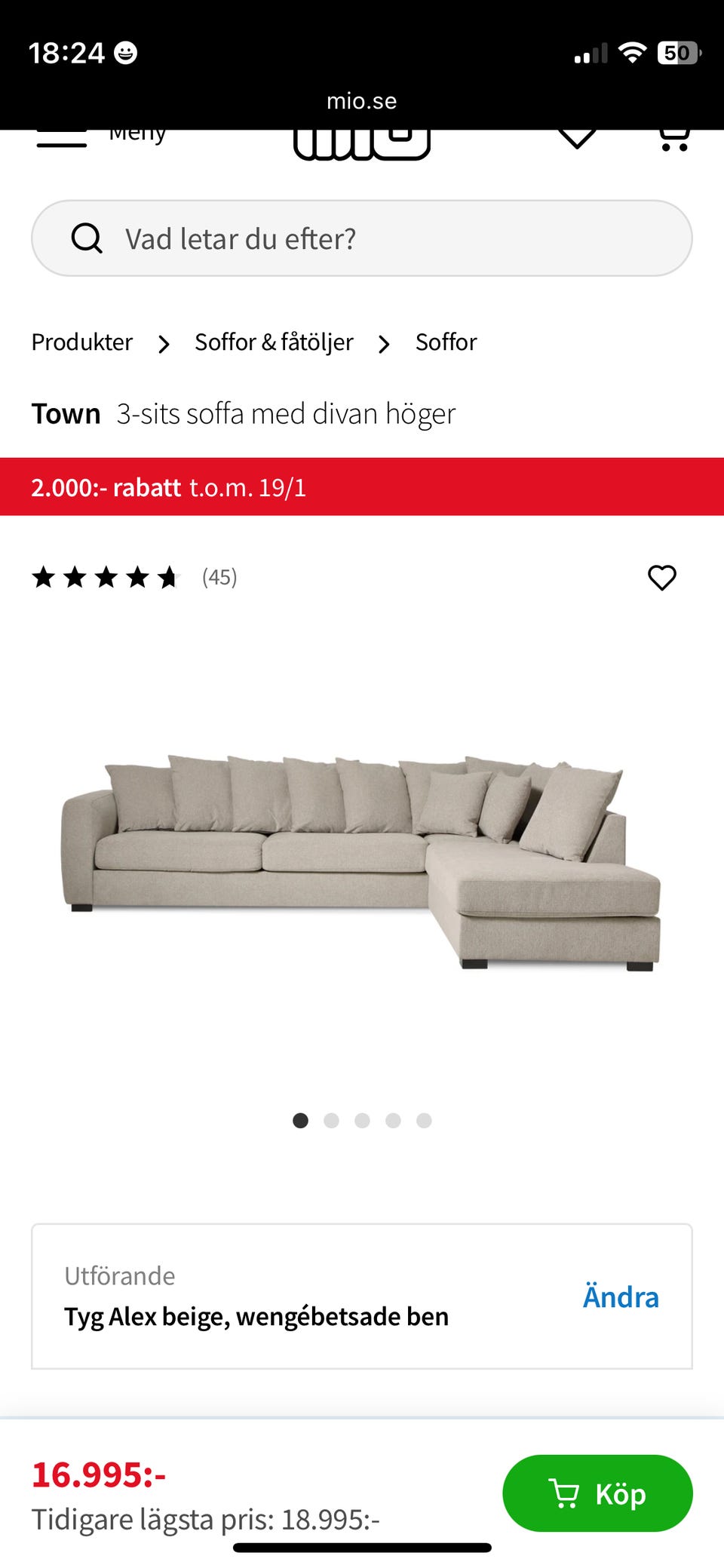Screen dimensions: 724x1568
Task: Click the chevron between Soffor & fåtöljer and Soffor
Action: 385,344
